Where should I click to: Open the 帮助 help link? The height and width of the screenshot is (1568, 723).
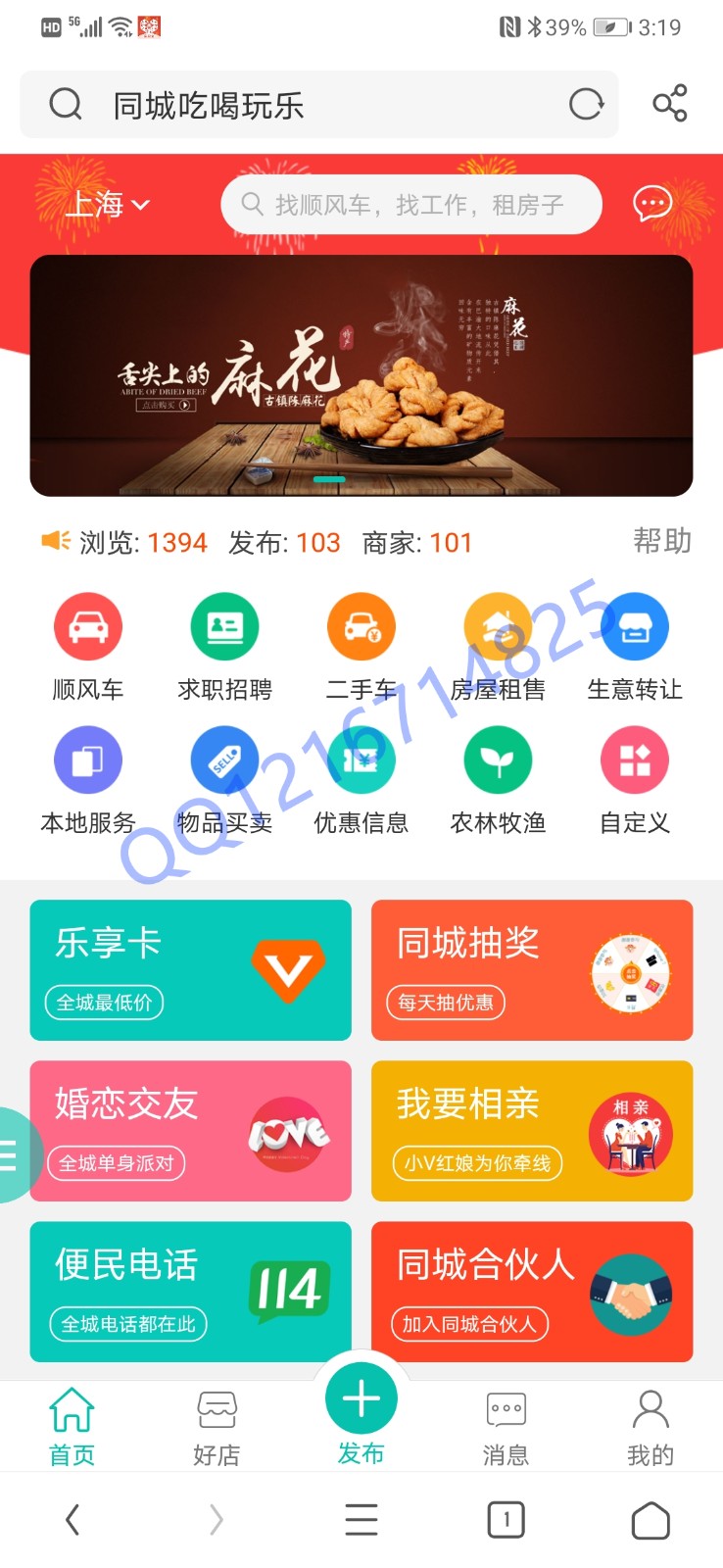pos(661,541)
